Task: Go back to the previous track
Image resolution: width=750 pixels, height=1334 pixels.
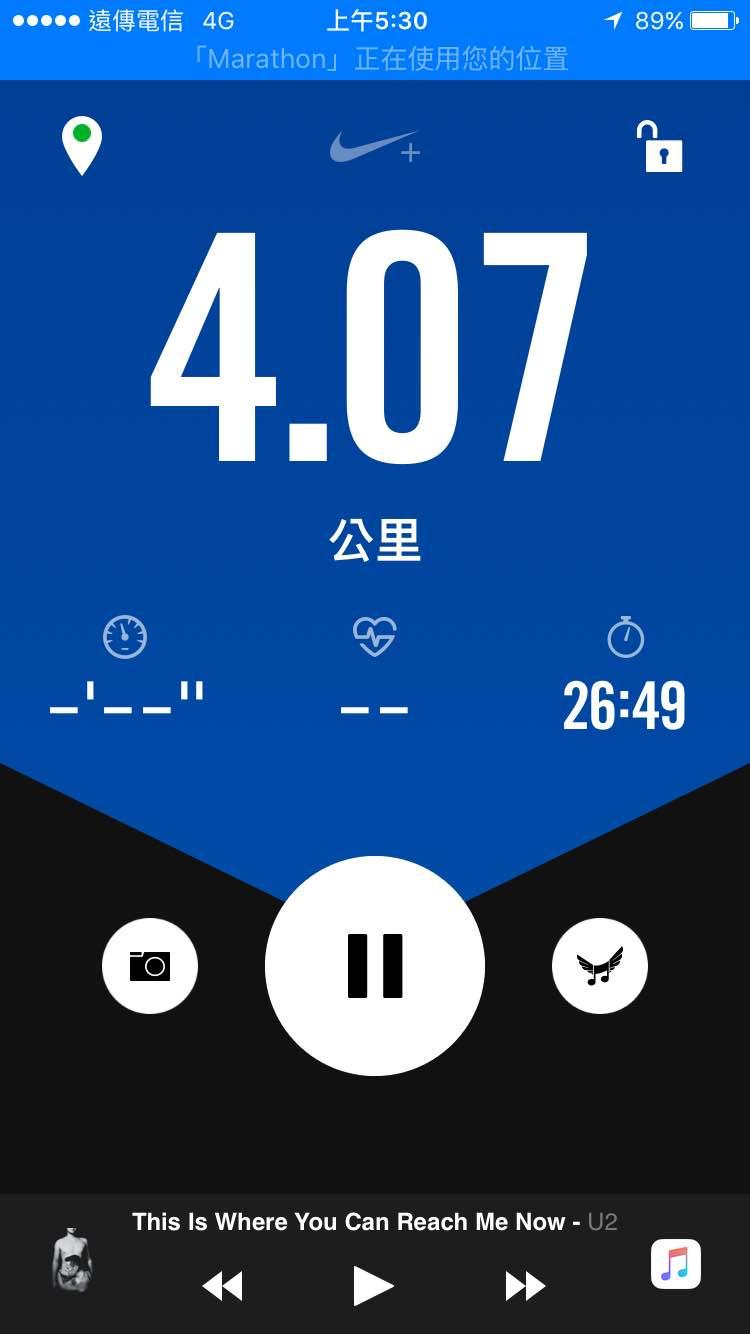Action: tap(223, 1286)
